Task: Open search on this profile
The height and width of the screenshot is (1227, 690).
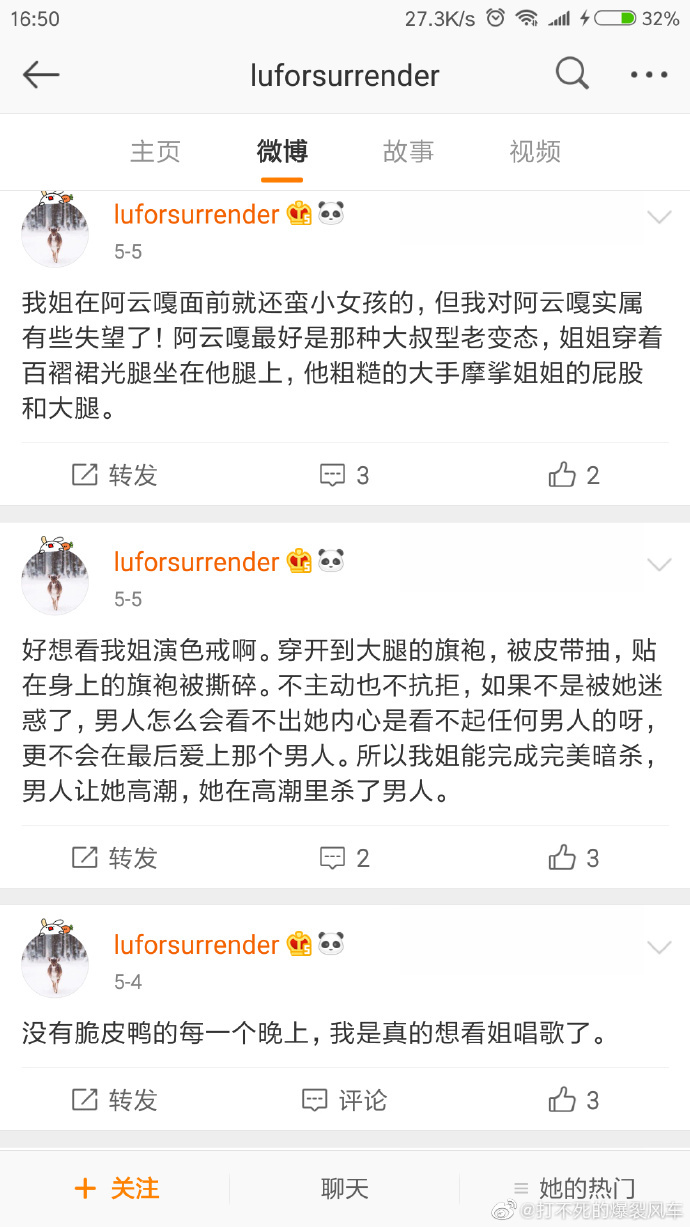Action: pos(572,74)
